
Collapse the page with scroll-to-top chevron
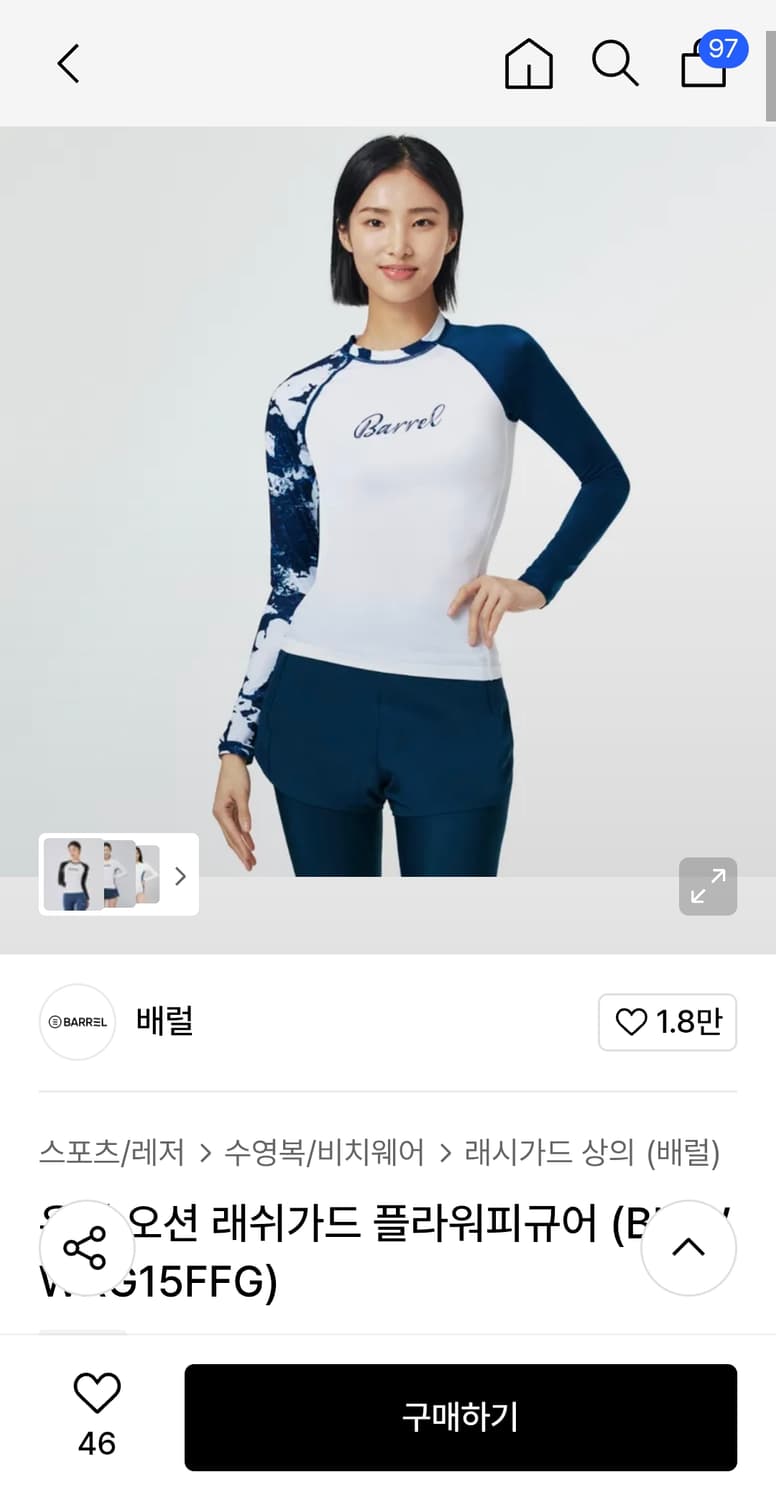pyautogui.click(x=688, y=1248)
